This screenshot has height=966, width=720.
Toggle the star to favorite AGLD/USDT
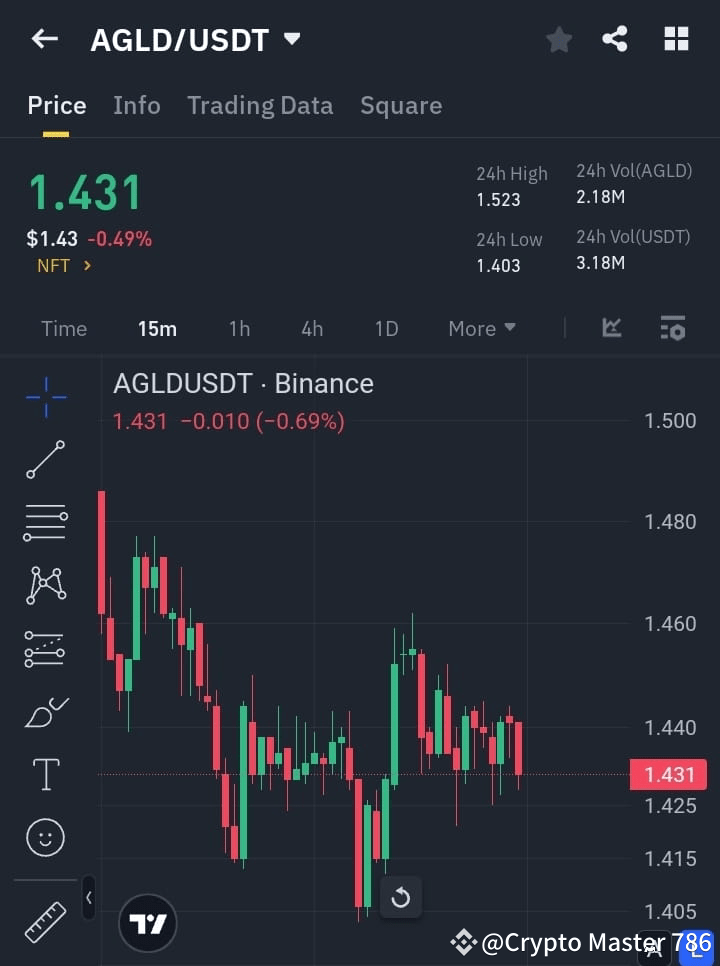[x=559, y=39]
